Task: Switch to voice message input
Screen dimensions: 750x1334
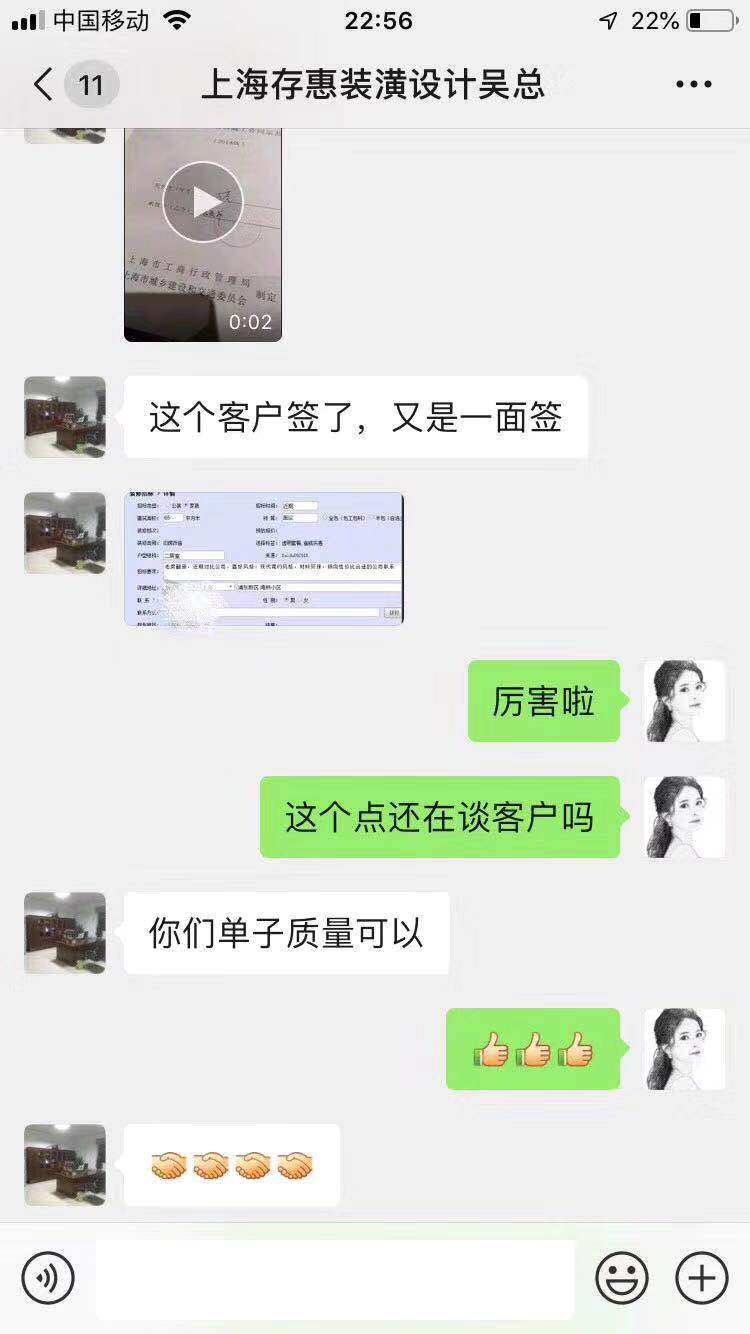Action: tap(48, 1278)
